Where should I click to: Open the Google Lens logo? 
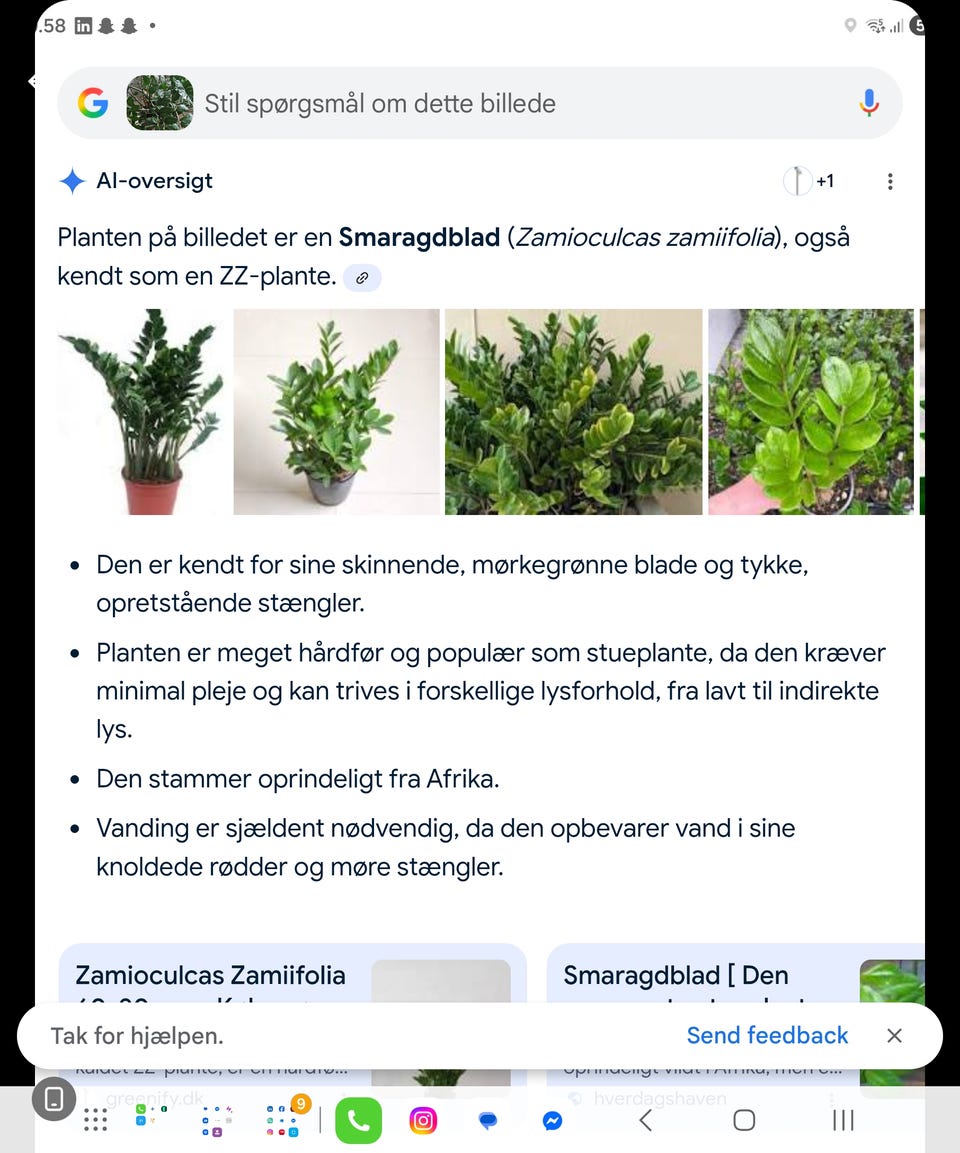pos(93,102)
